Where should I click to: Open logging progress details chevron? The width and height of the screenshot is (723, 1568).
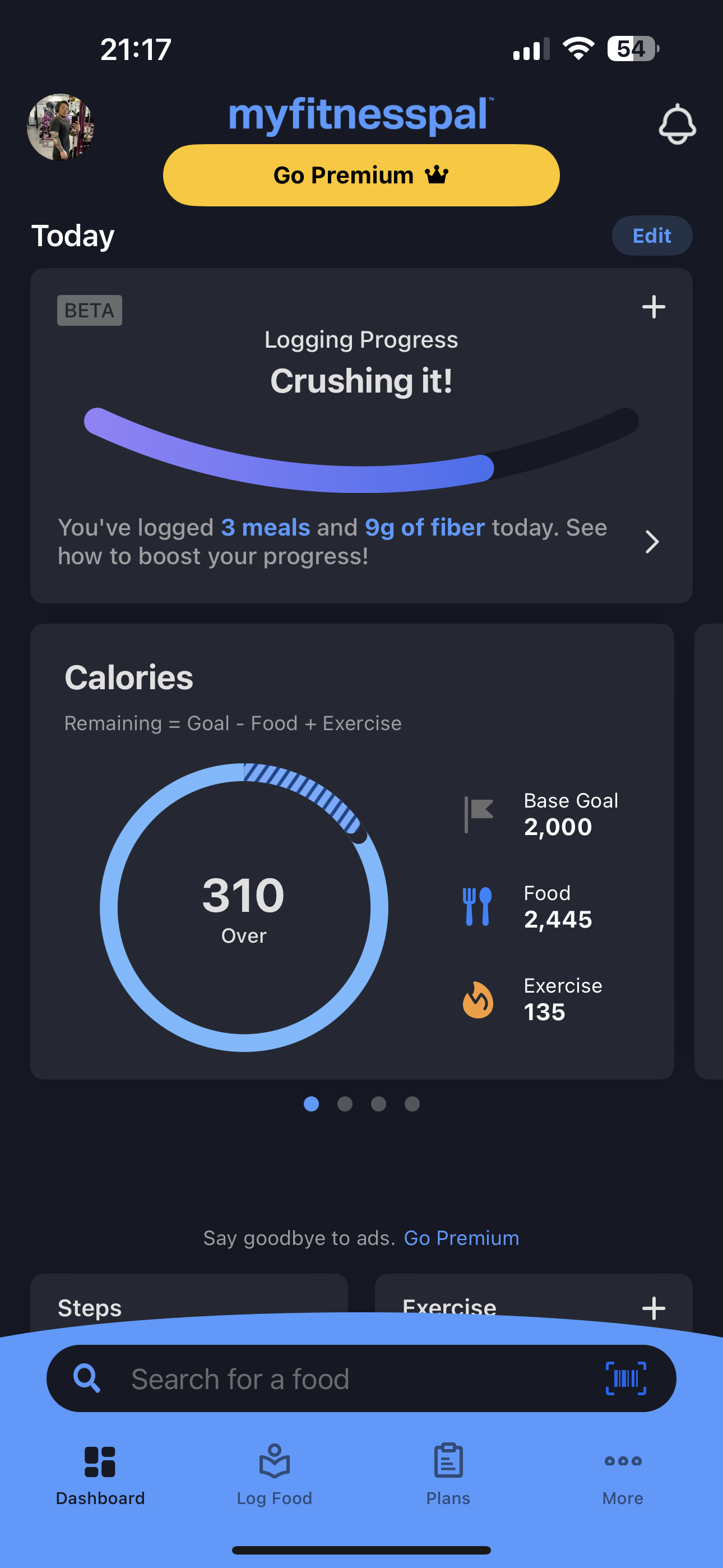tap(652, 542)
